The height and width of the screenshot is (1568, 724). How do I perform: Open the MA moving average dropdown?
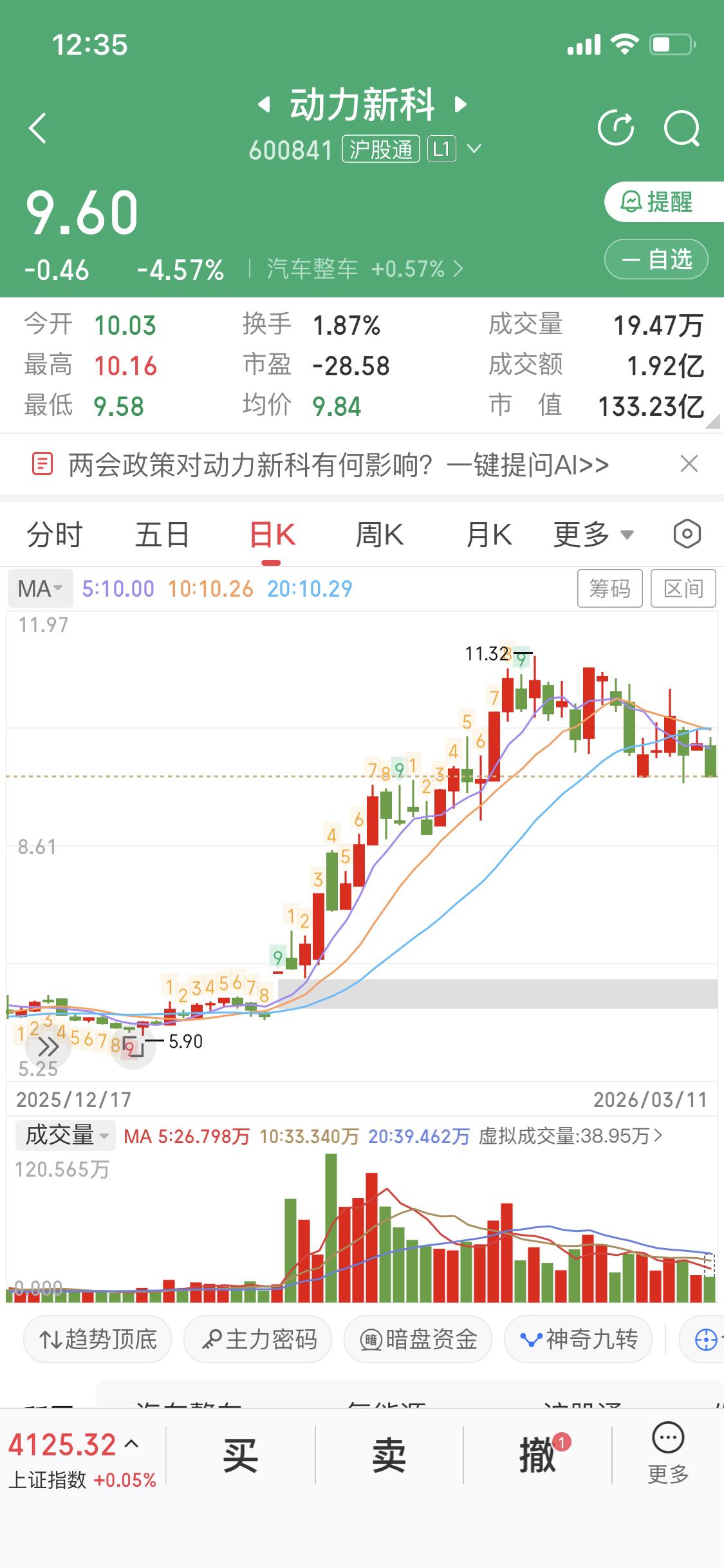[x=39, y=588]
